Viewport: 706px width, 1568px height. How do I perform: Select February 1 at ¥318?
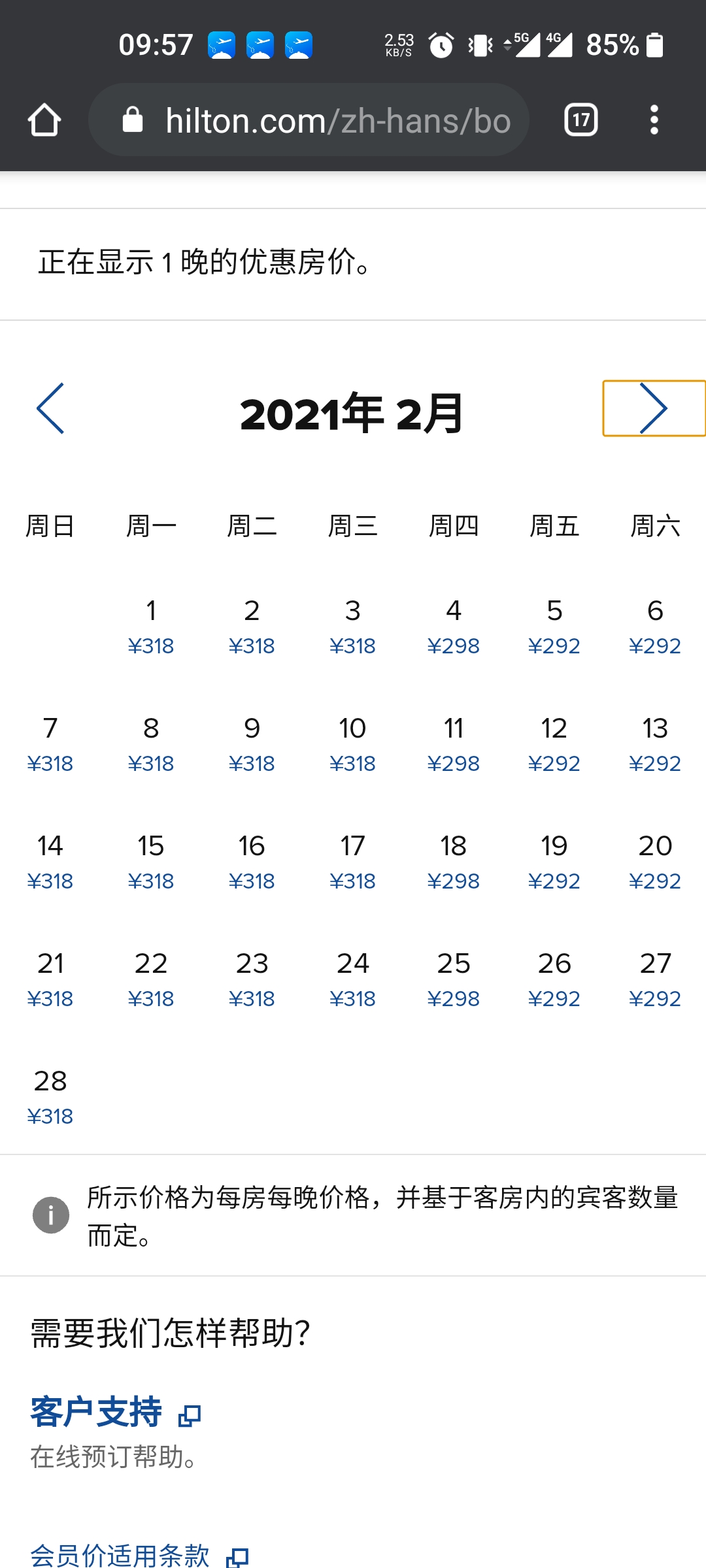click(x=151, y=626)
